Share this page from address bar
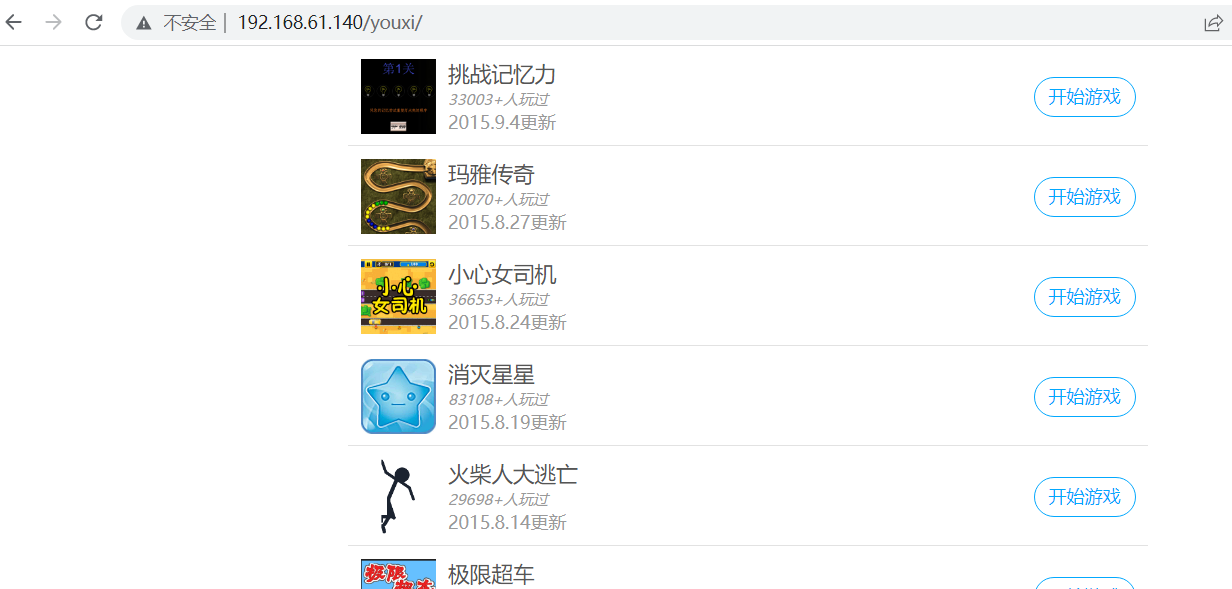The image size is (1232, 589). click(x=1212, y=23)
